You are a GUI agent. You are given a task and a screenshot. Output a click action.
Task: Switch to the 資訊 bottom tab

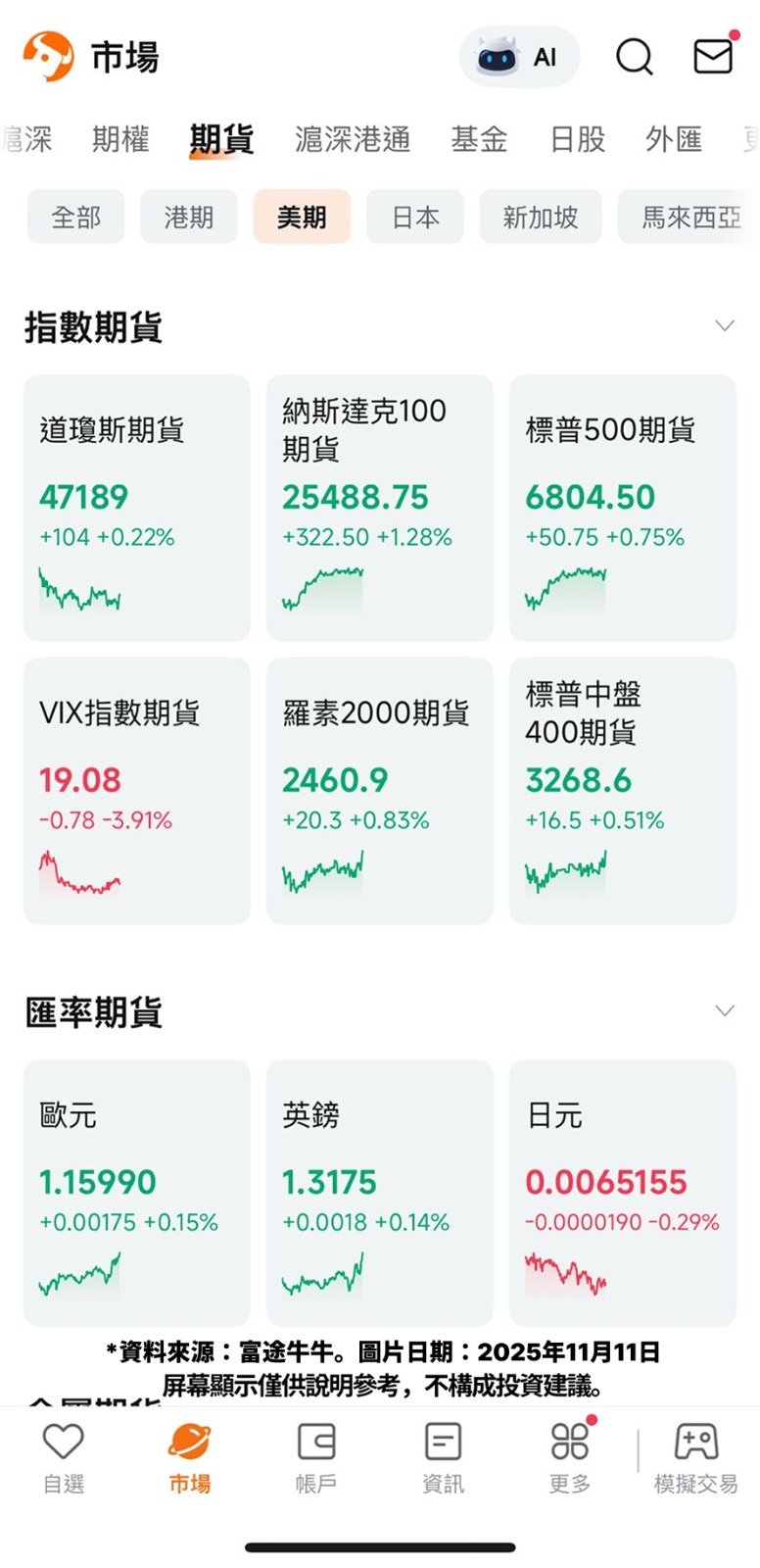[443, 1457]
